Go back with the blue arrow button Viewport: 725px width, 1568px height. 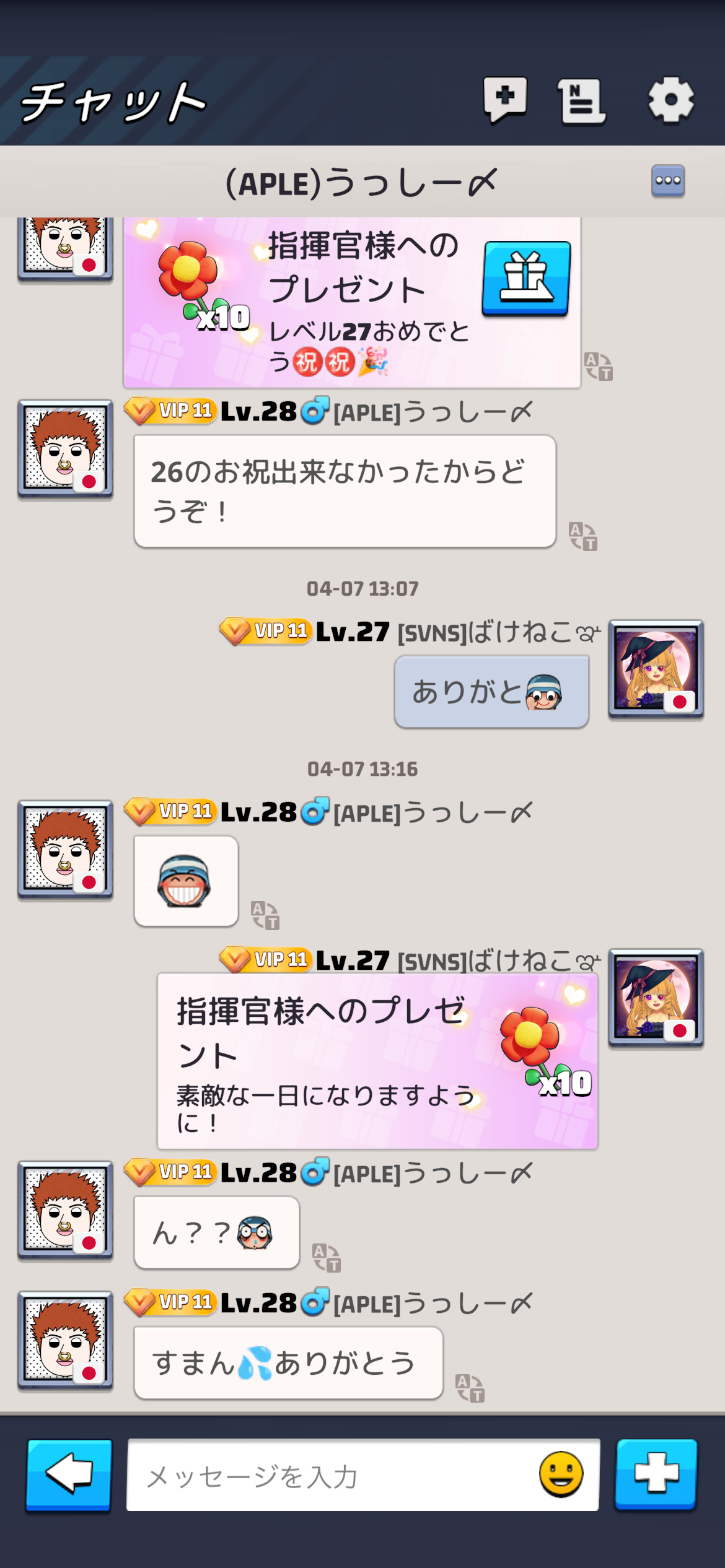(69, 1474)
